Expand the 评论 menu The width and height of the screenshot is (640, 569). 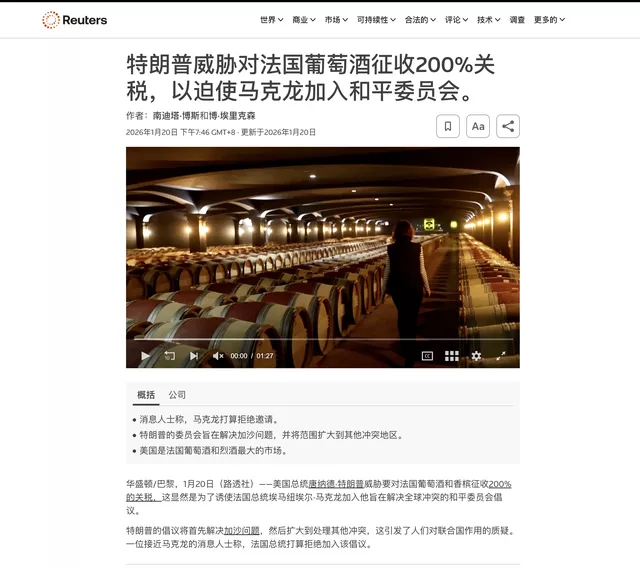(457, 20)
